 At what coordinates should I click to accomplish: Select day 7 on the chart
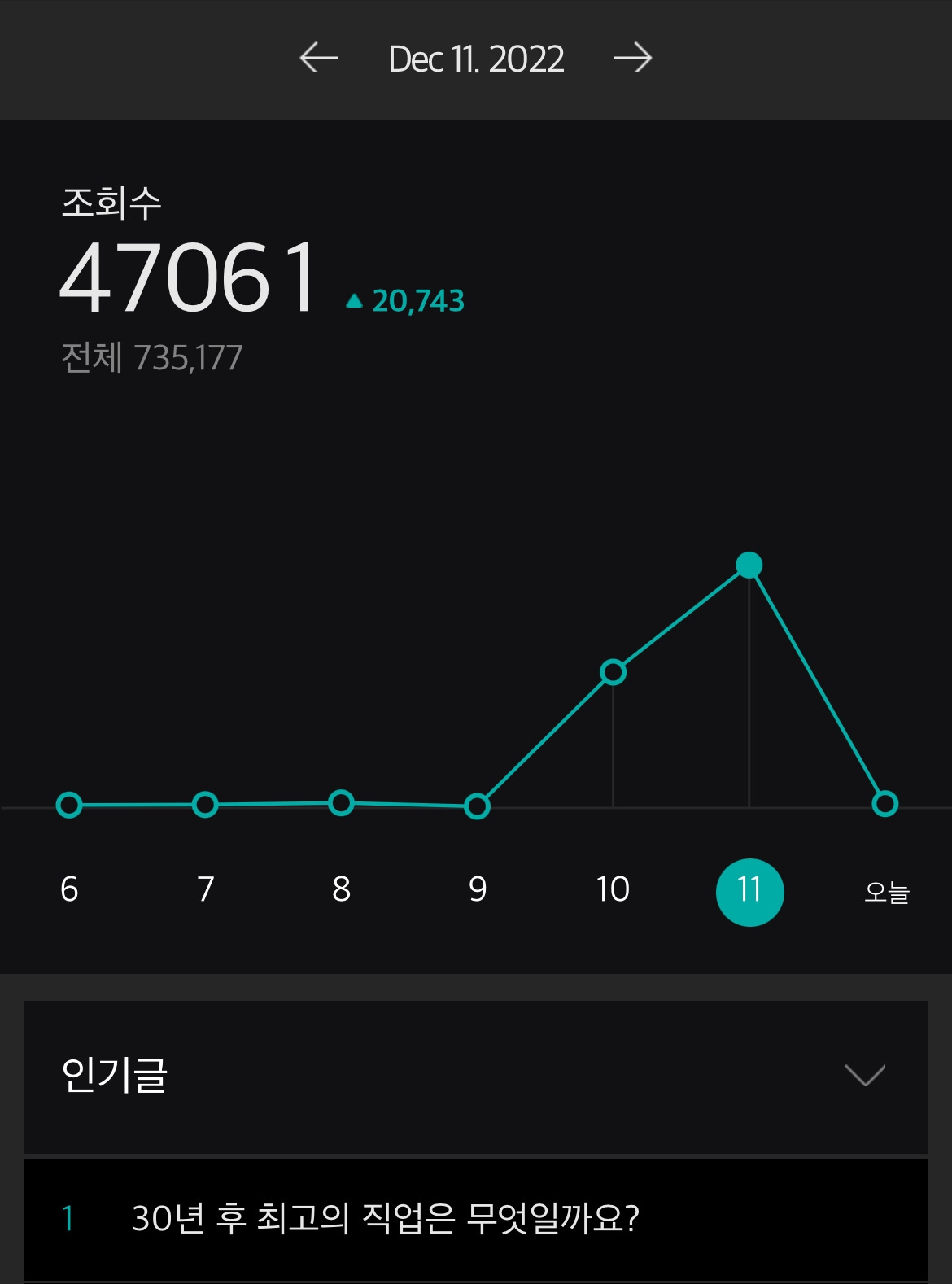click(x=205, y=889)
